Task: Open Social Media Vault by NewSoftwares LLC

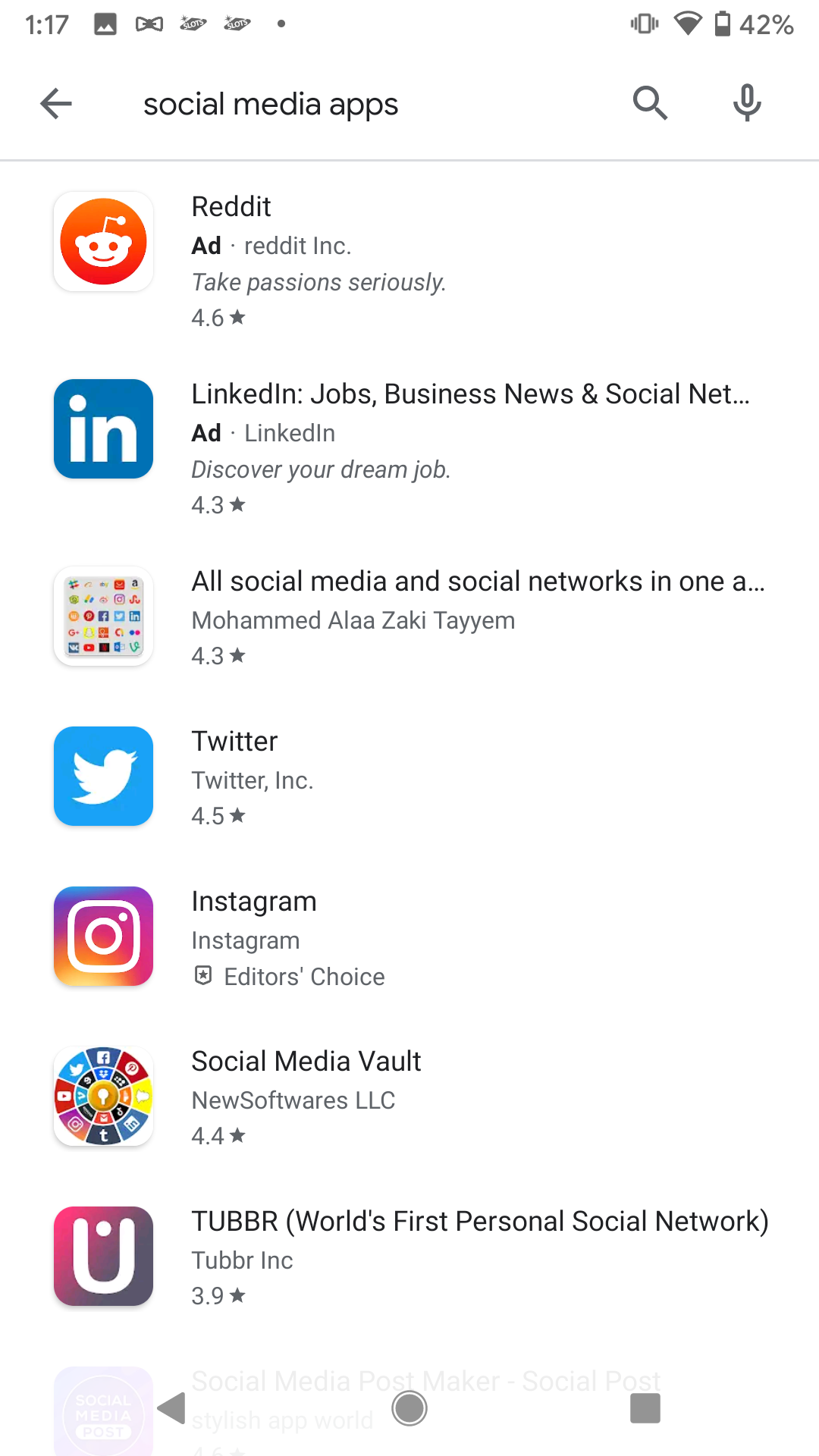Action: tap(409, 1097)
